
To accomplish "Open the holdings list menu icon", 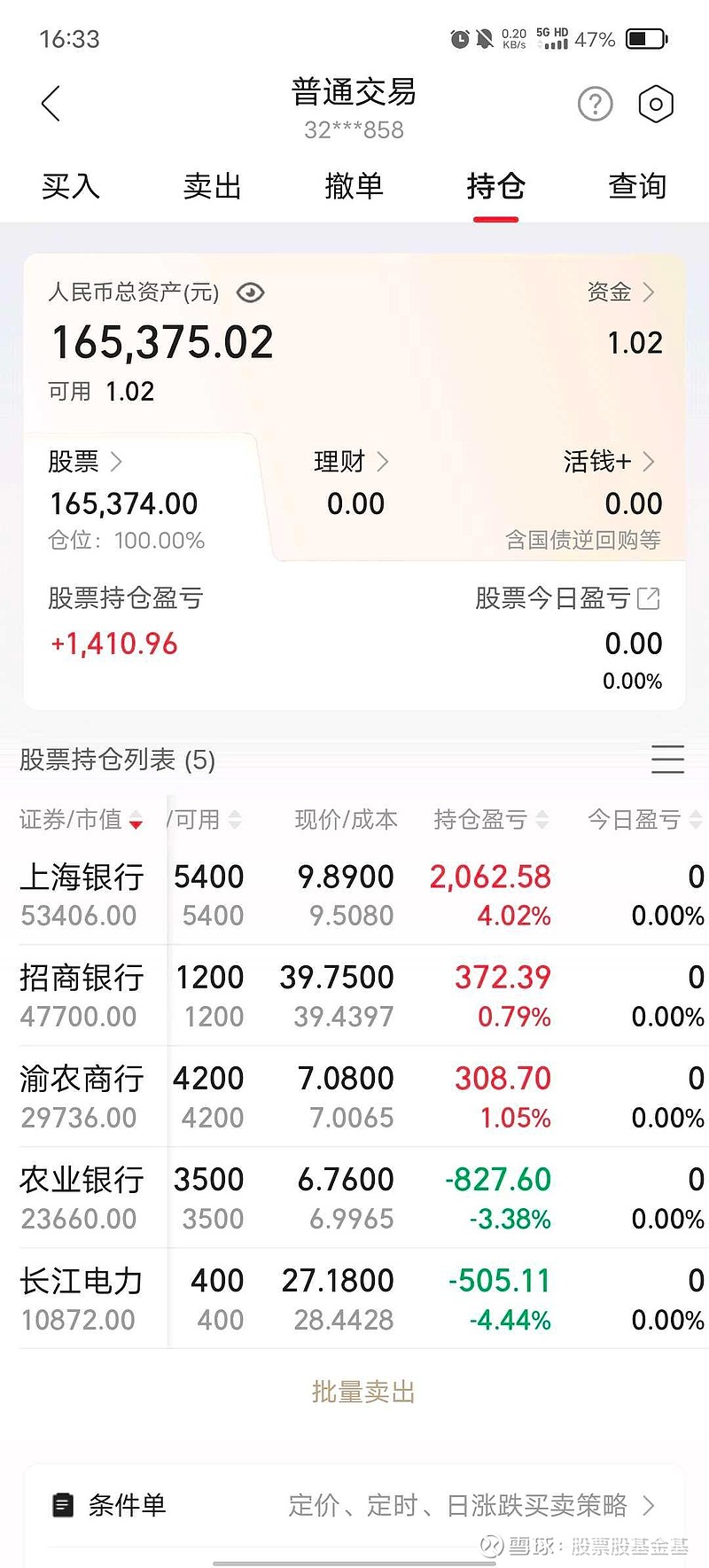I will pos(667,760).
